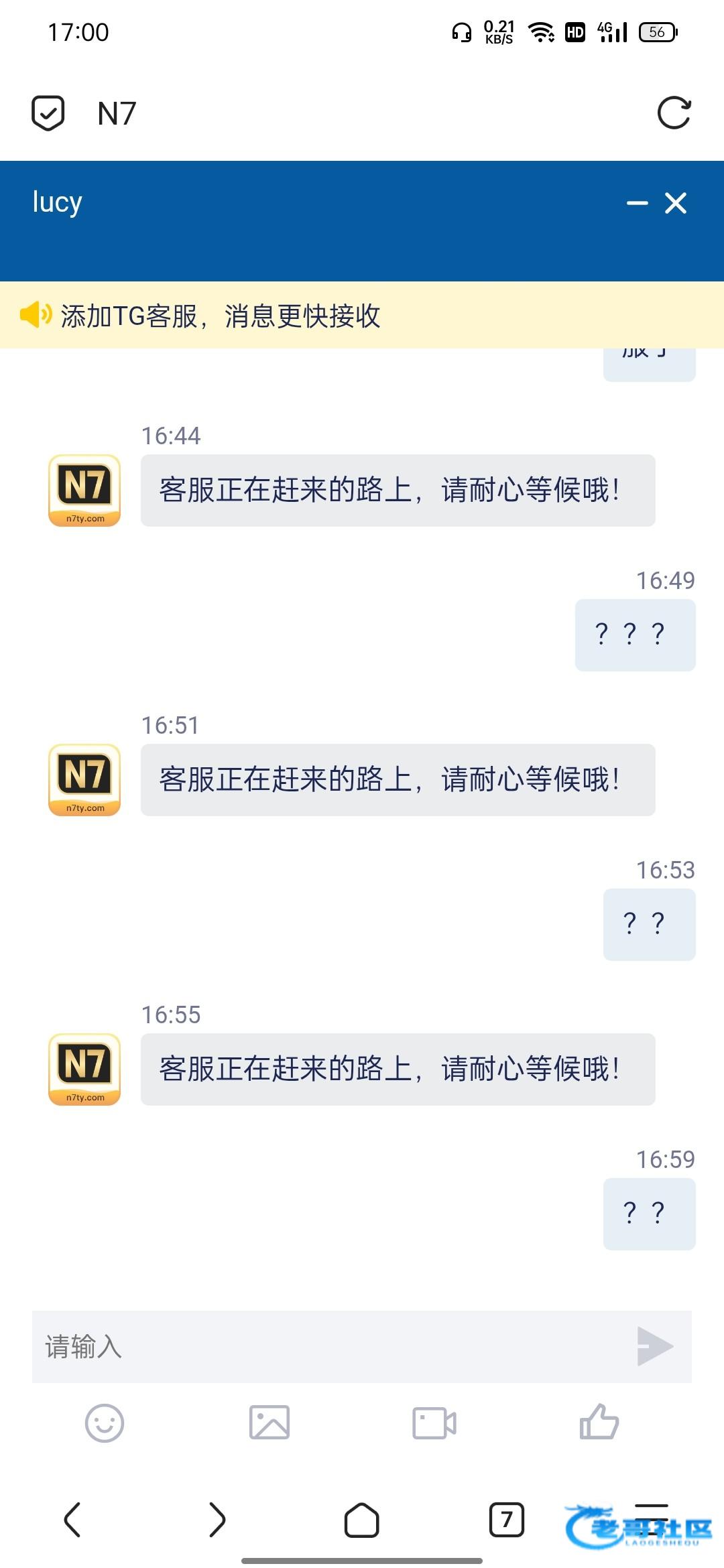Open the browser home page

tap(362, 1519)
